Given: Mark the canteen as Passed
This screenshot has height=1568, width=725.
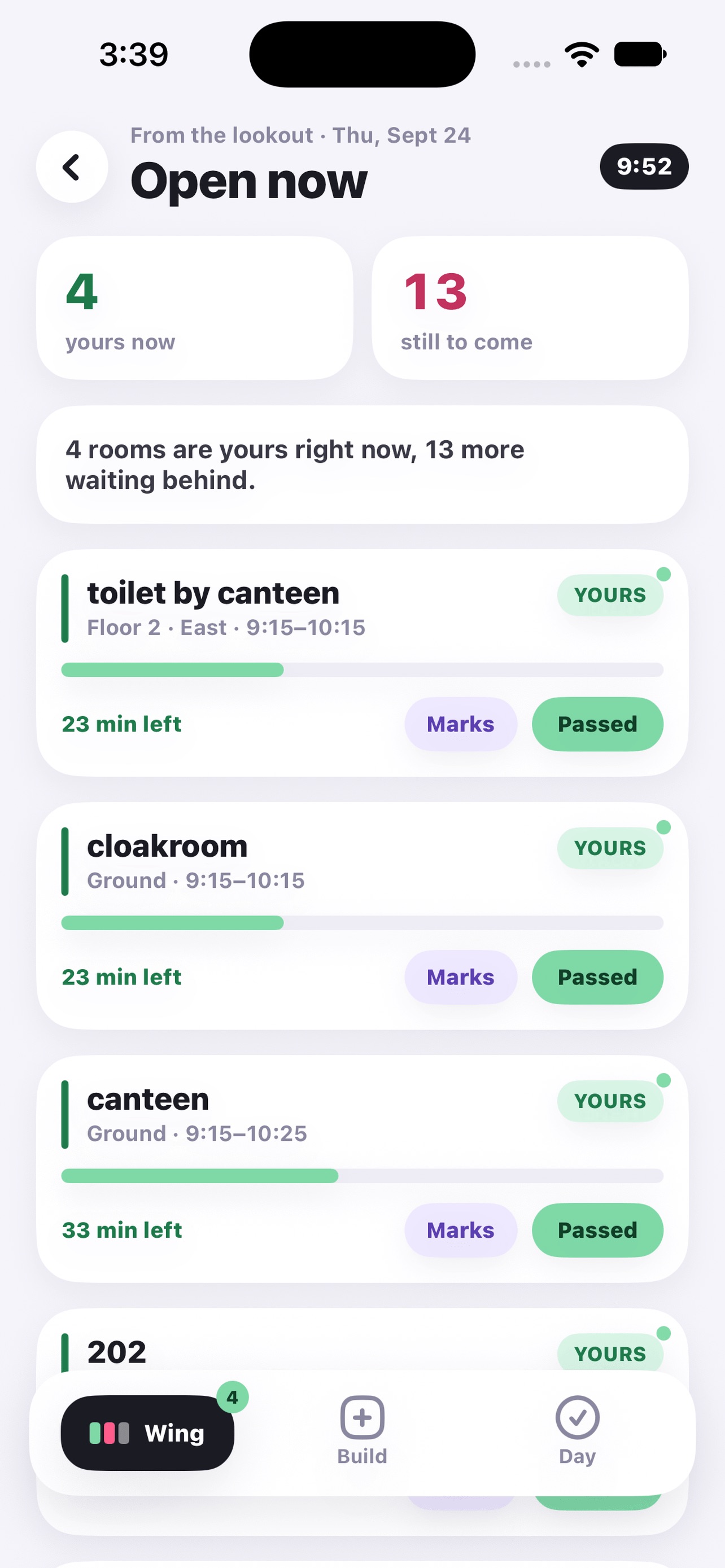Looking at the screenshot, I should tap(597, 1230).
